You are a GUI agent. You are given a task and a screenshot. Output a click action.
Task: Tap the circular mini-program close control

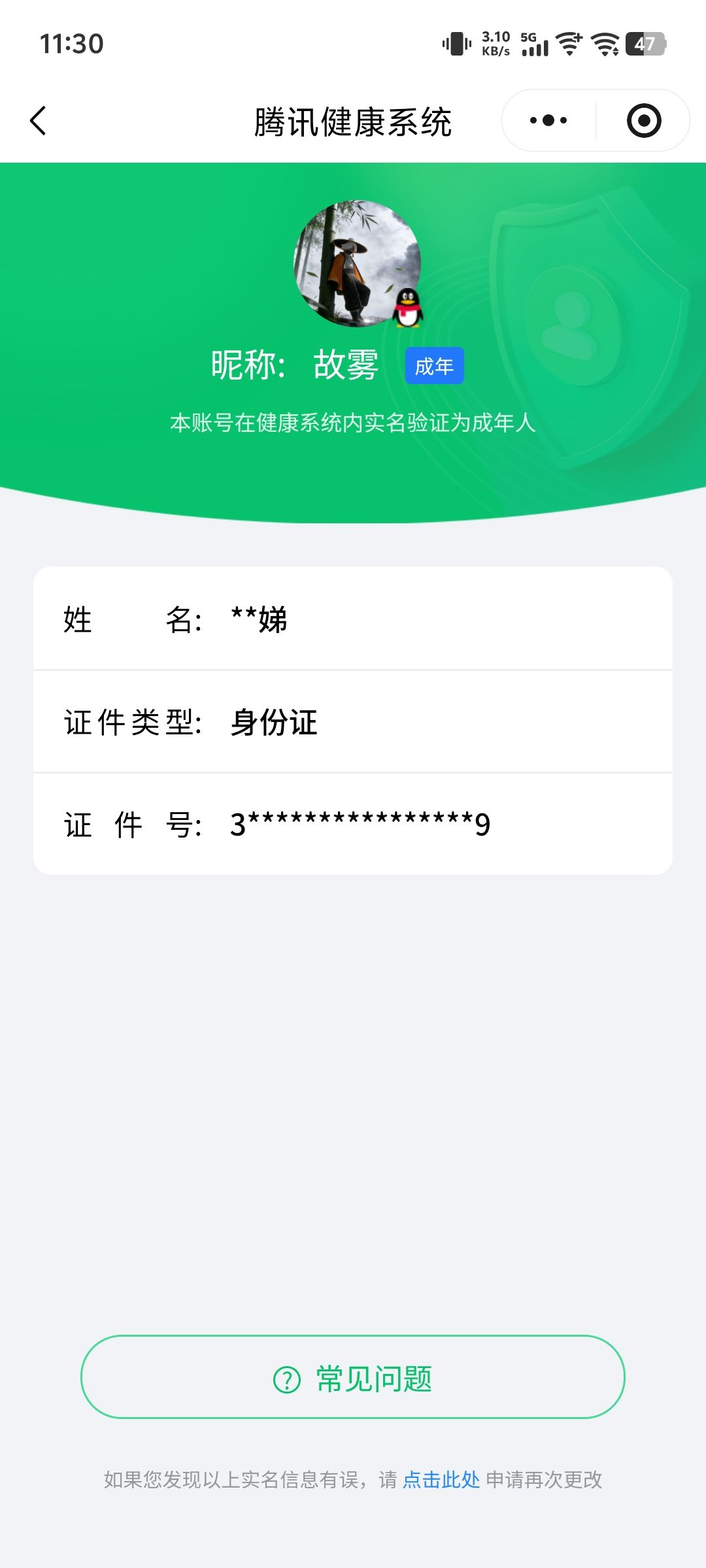click(x=643, y=120)
